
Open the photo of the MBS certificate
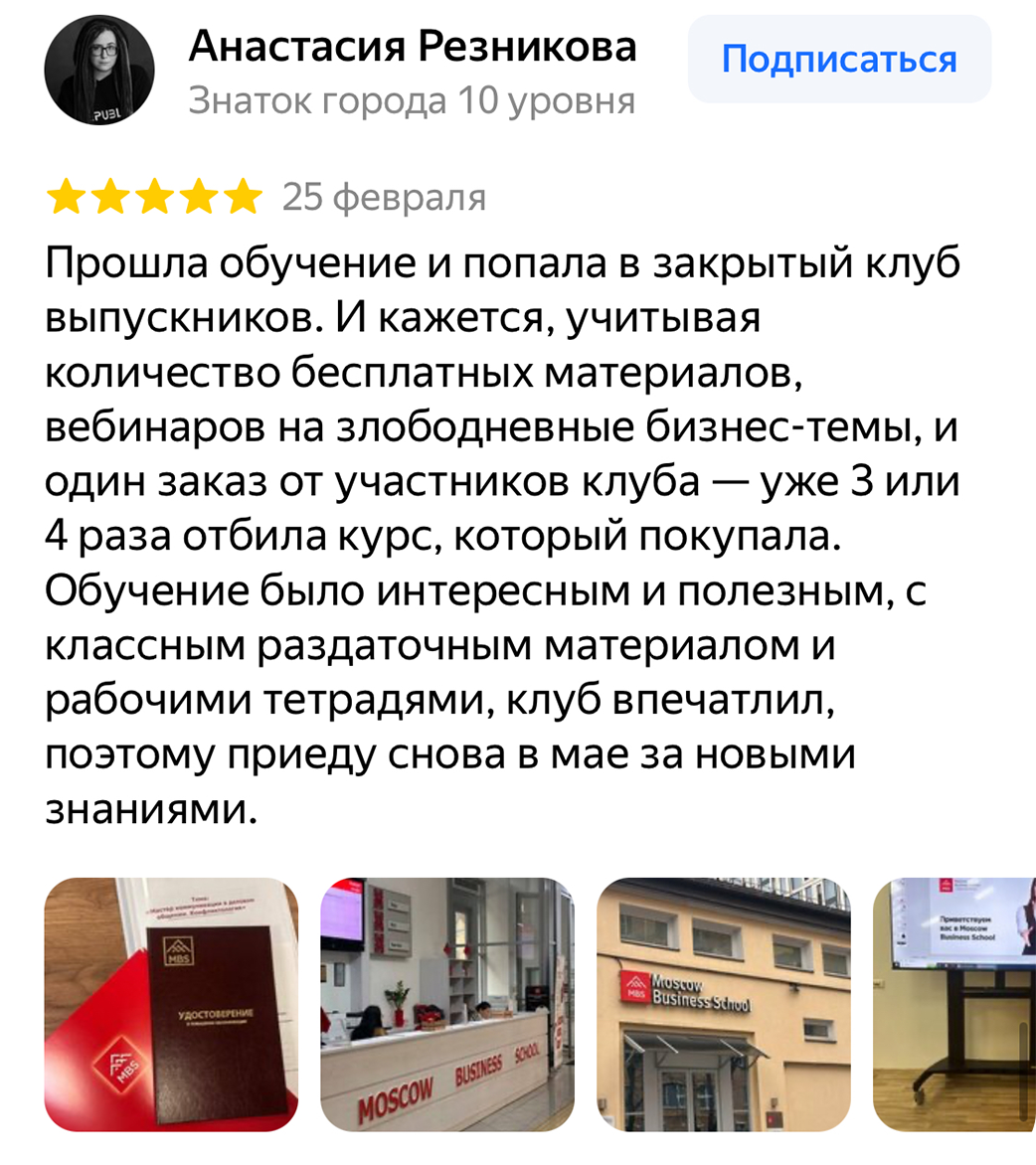(x=171, y=1004)
